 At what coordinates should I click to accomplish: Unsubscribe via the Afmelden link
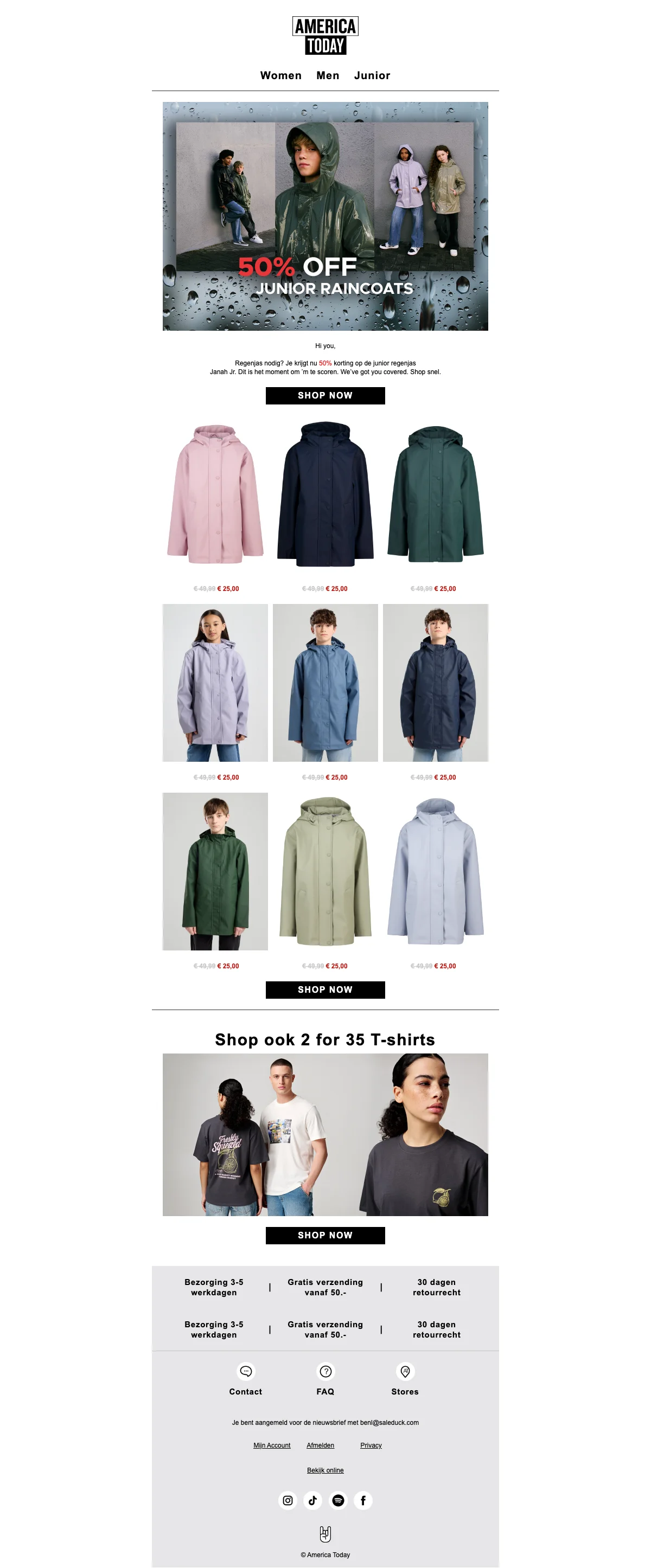(320, 1445)
